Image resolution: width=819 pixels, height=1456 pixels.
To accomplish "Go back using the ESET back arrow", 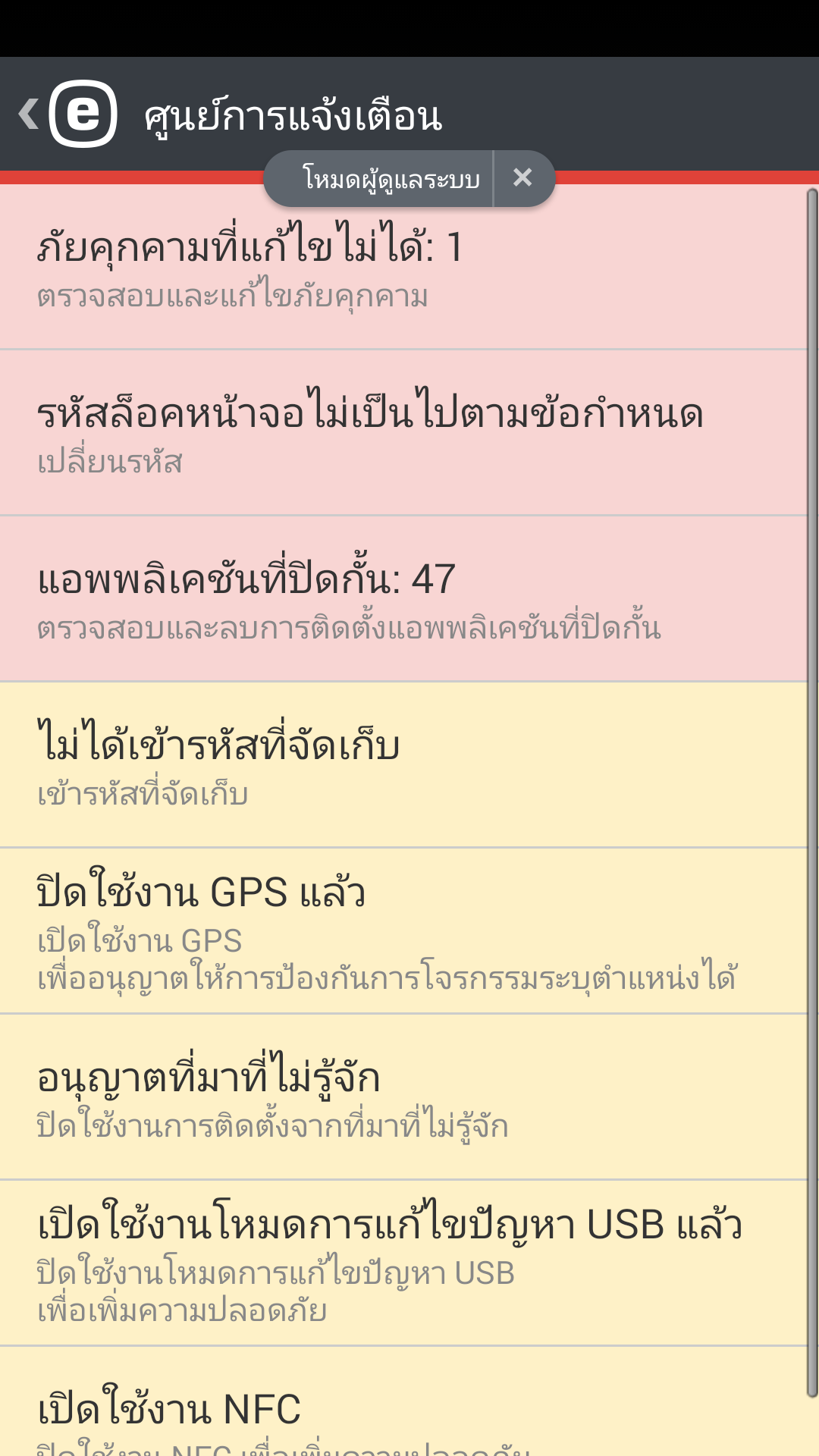I will coord(30,114).
